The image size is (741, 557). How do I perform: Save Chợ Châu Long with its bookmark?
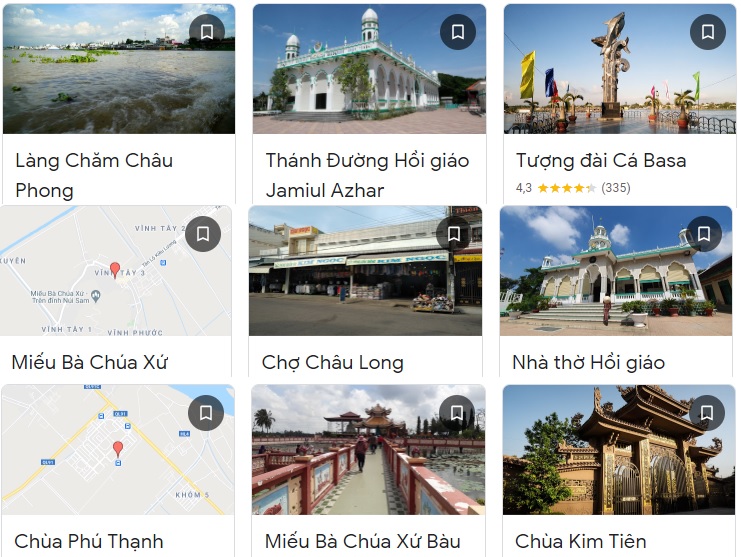[x=453, y=234]
